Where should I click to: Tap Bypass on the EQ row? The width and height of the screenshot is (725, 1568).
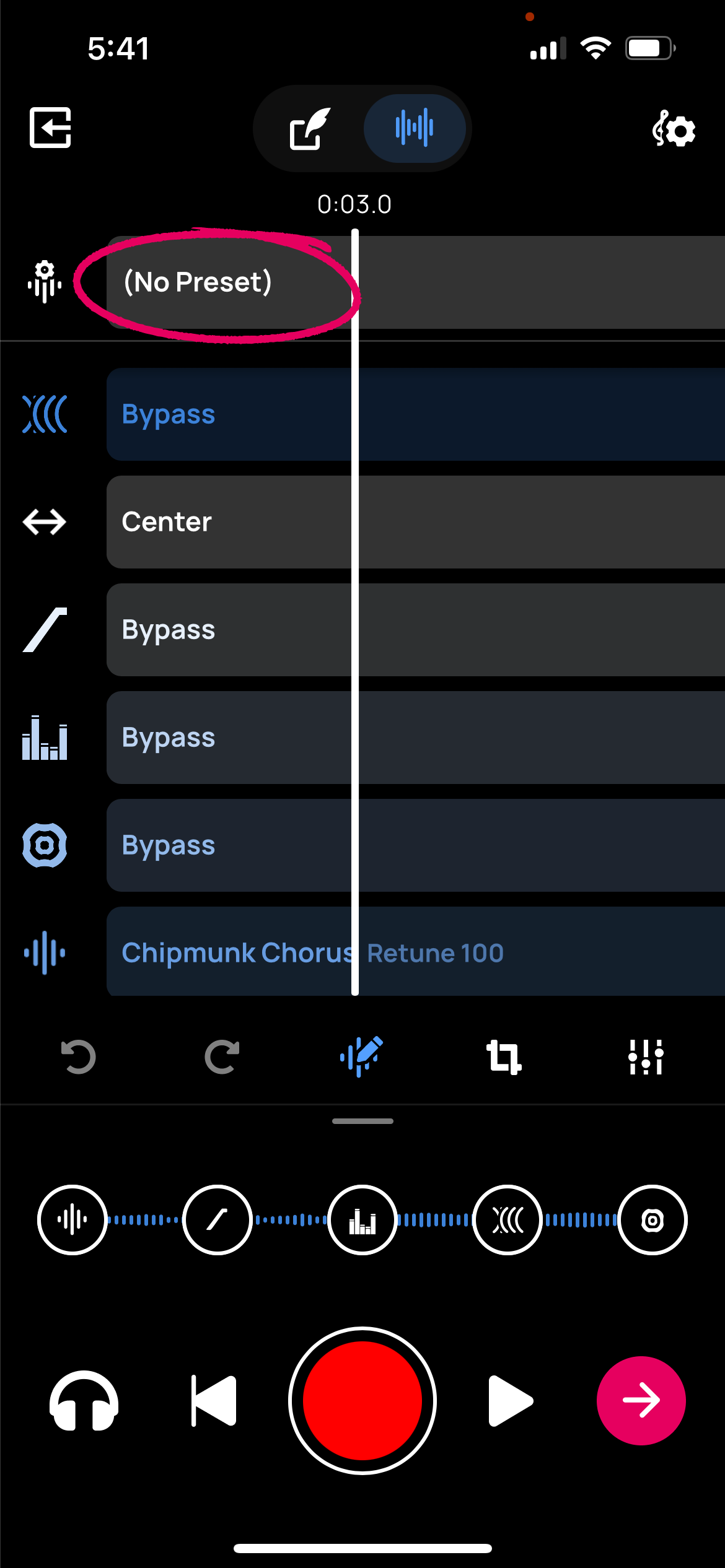click(168, 736)
